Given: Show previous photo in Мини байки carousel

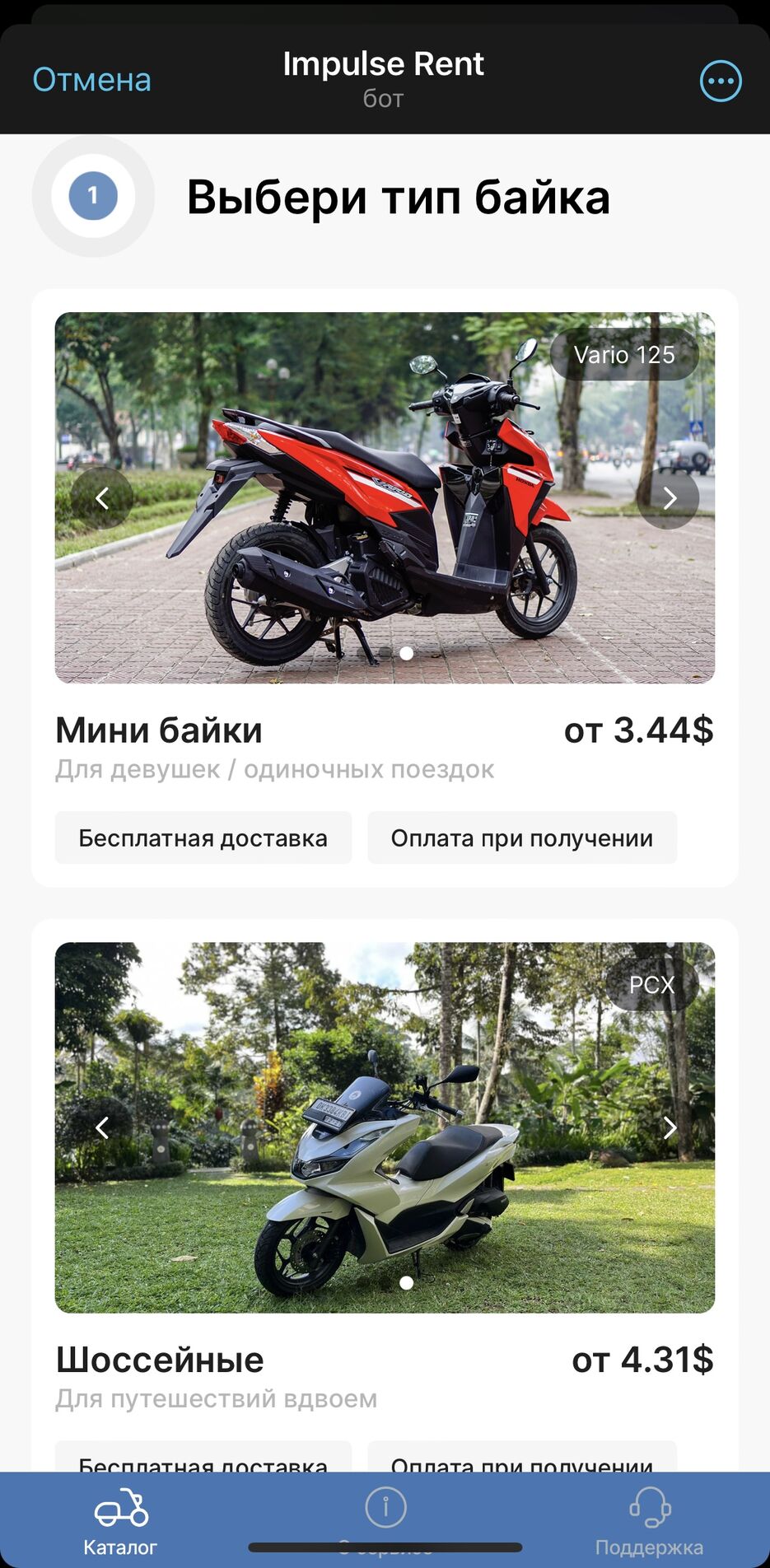Looking at the screenshot, I should click(x=102, y=498).
